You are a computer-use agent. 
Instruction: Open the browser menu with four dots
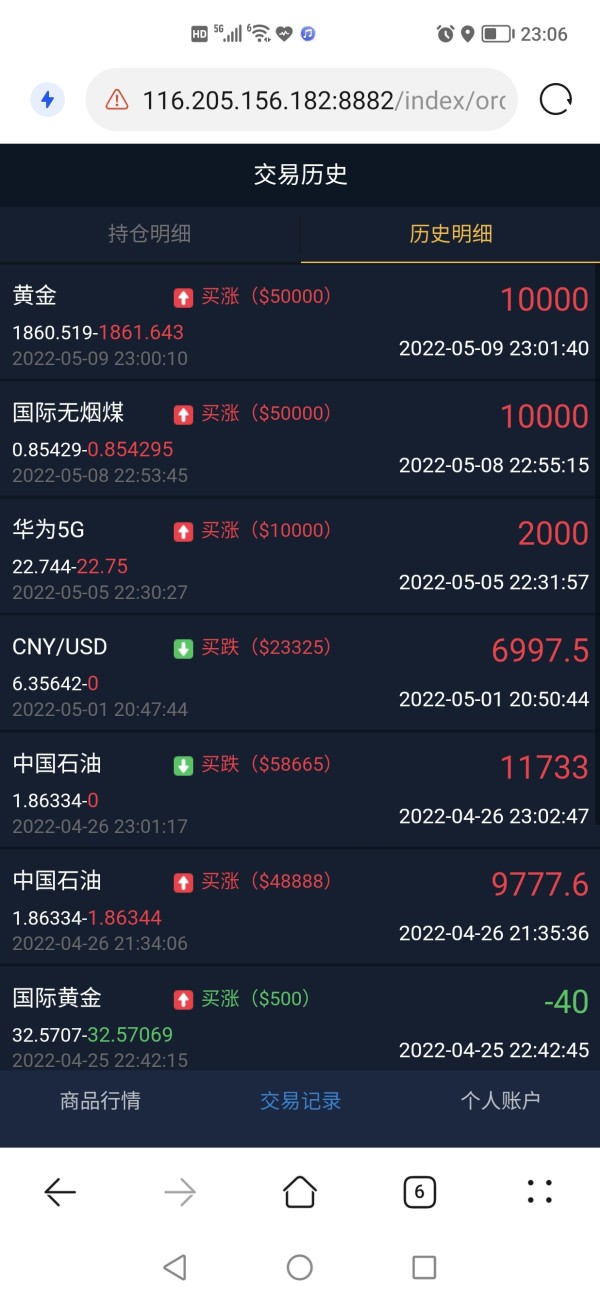(540, 1191)
